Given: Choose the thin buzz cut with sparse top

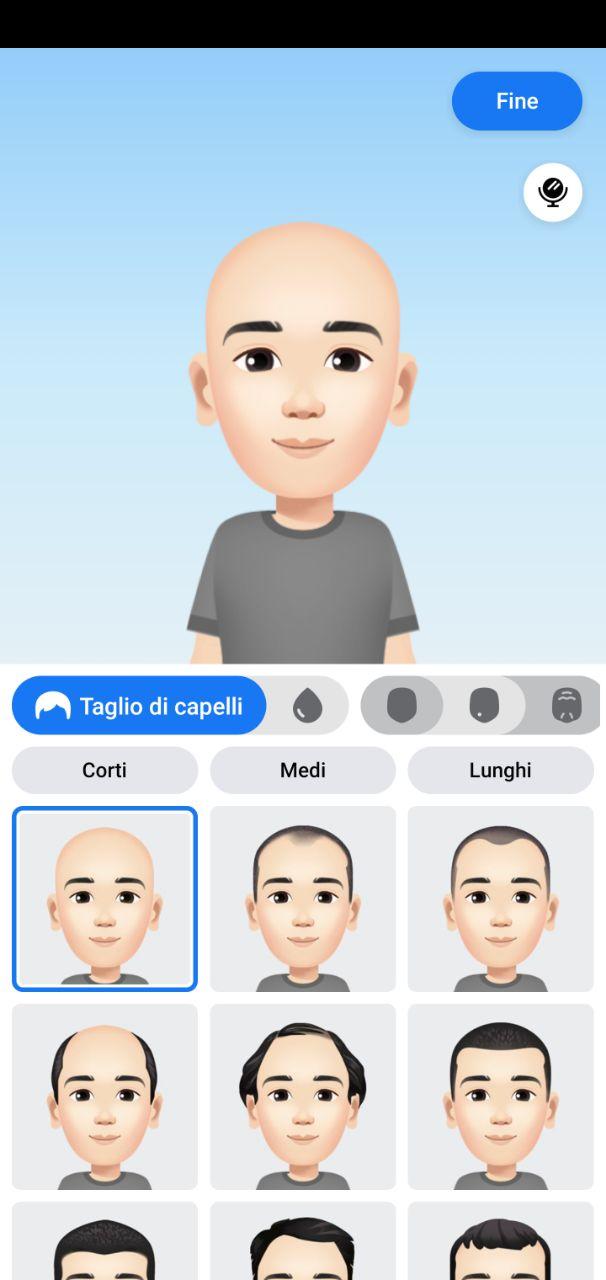Looking at the screenshot, I should (x=303, y=899).
